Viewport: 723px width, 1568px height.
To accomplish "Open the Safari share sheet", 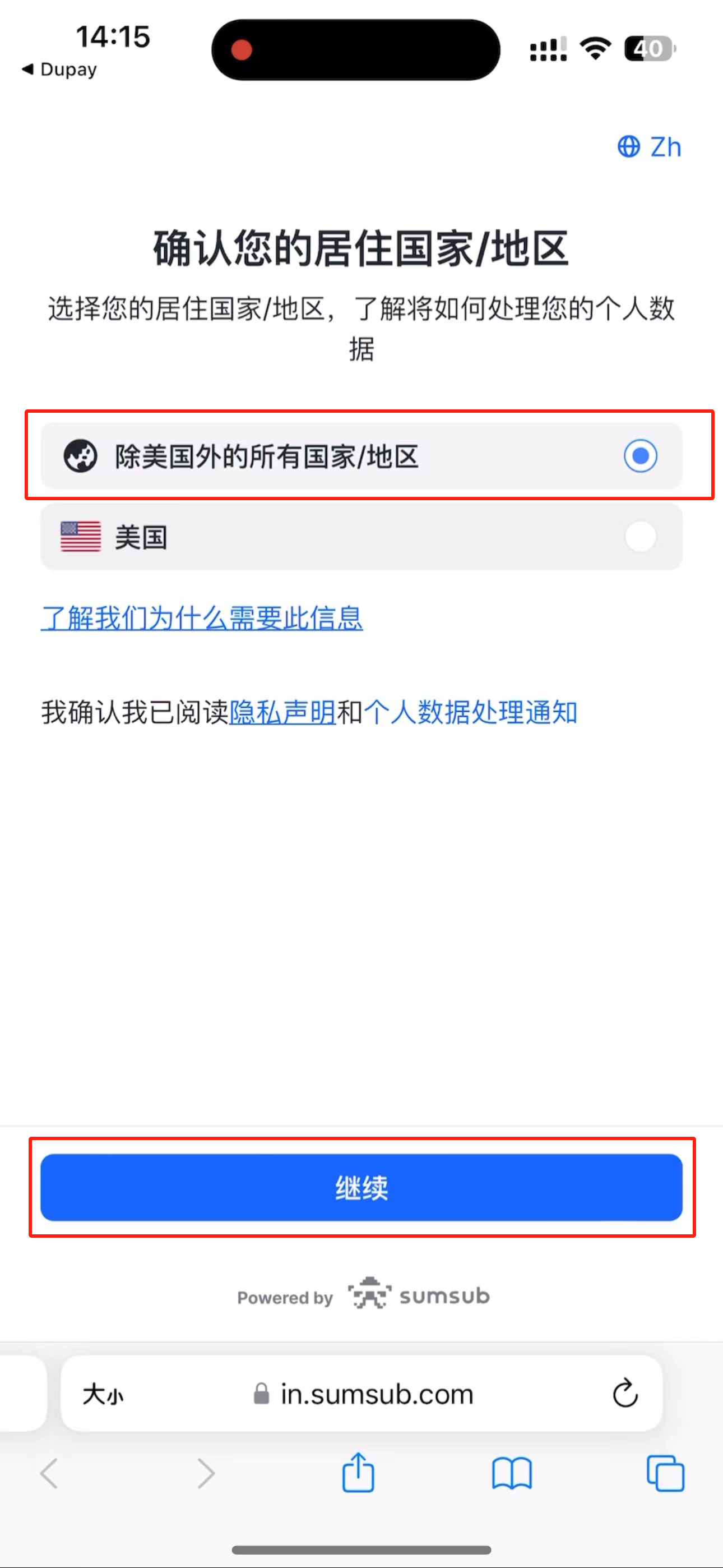I will [x=358, y=1473].
